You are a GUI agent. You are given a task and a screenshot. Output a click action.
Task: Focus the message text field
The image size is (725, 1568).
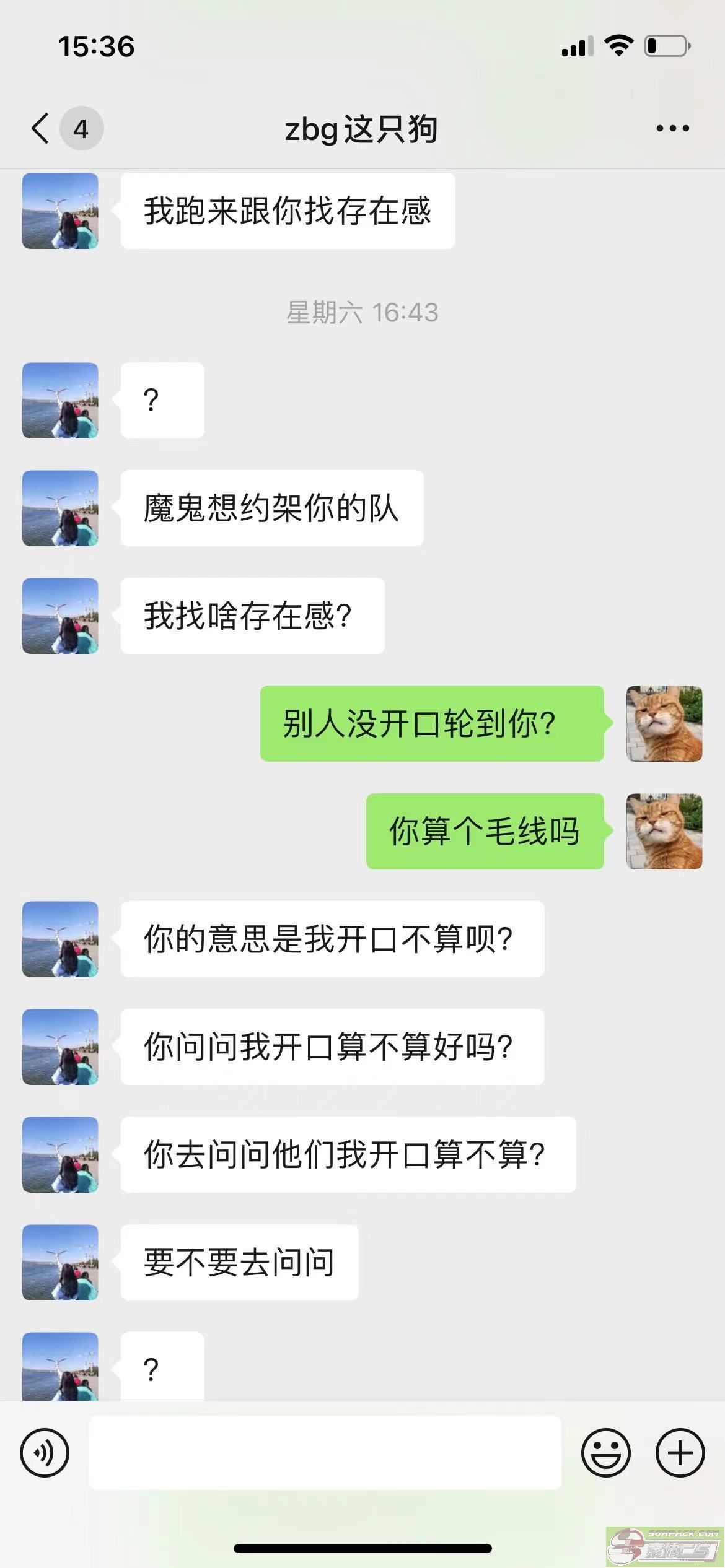(x=325, y=1452)
